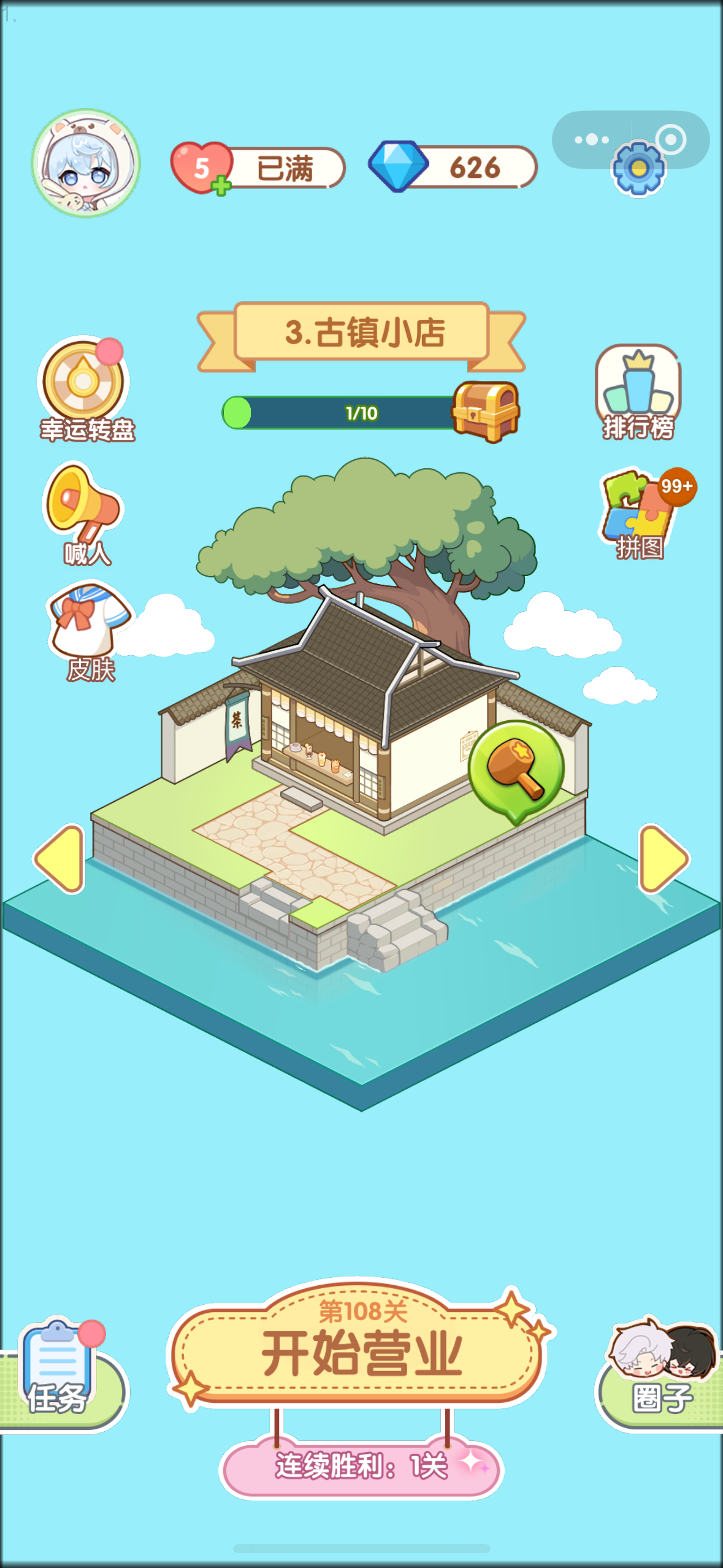The height and width of the screenshot is (1568, 723).
Task: Open 拼图 puzzle
Action: click(640, 513)
